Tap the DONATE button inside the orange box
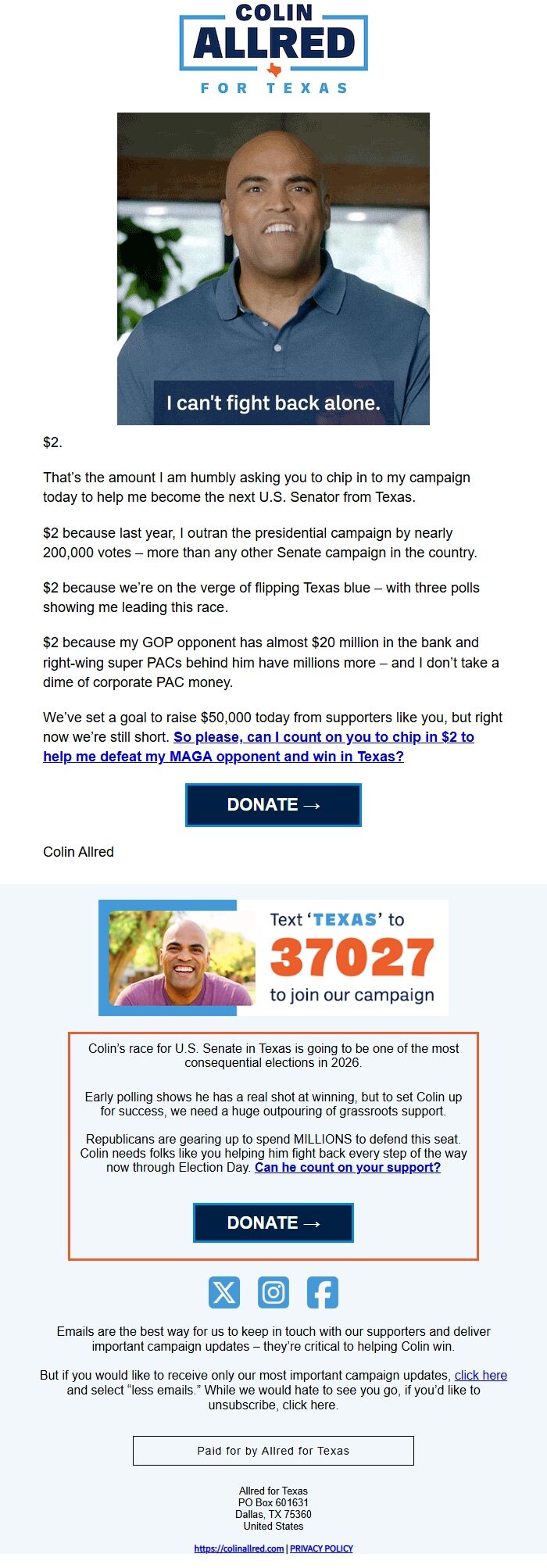 [273, 1223]
